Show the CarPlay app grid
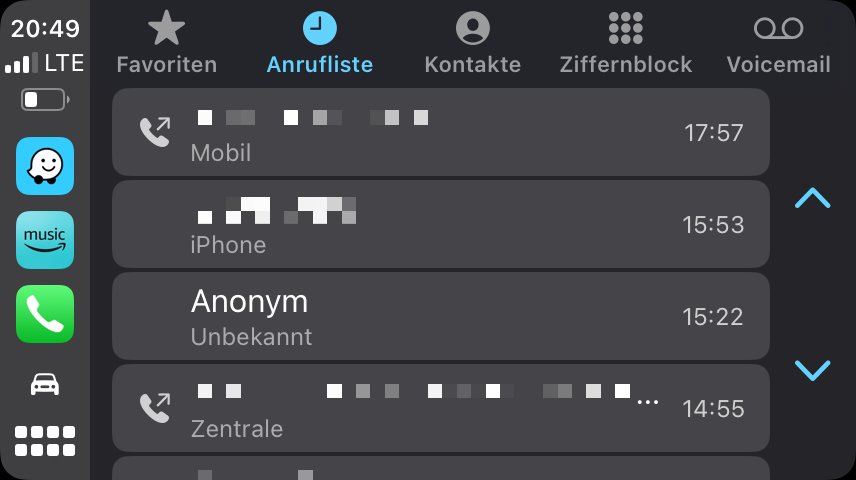The image size is (856, 480). [45, 440]
